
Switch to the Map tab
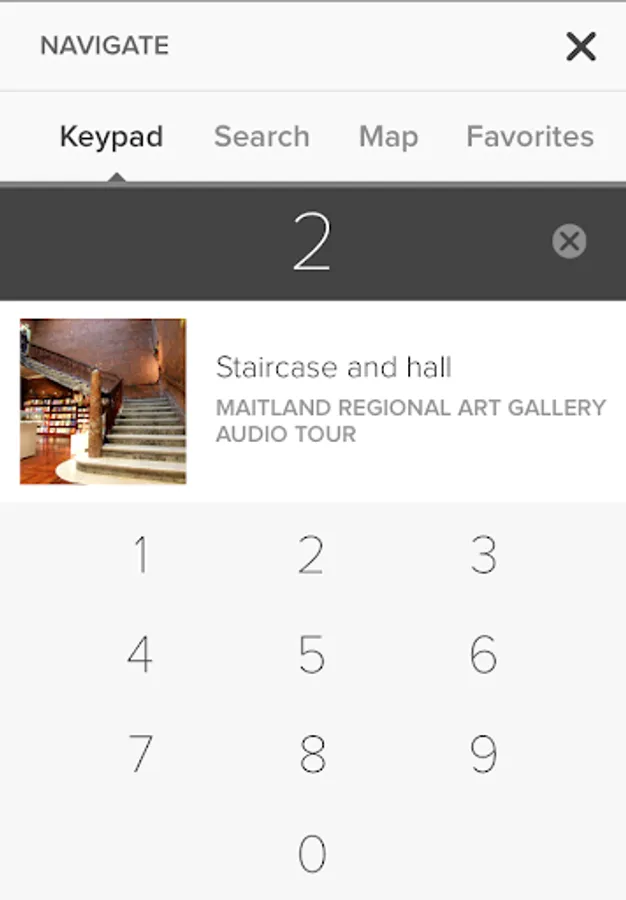point(388,137)
